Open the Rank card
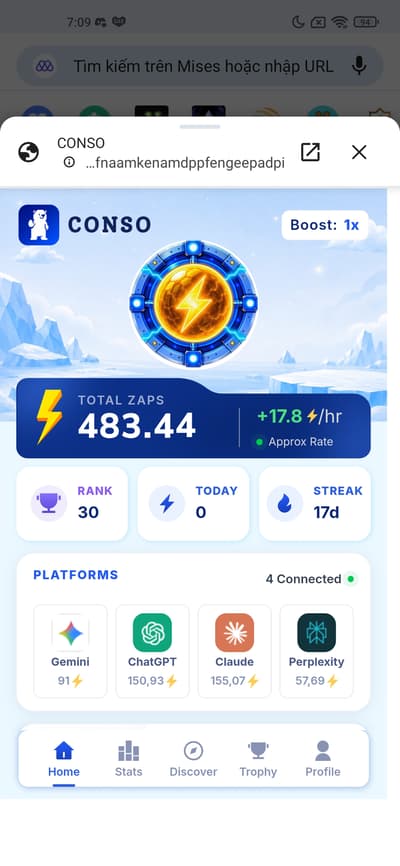Image resolution: width=400 pixels, height=866 pixels. tap(72, 504)
